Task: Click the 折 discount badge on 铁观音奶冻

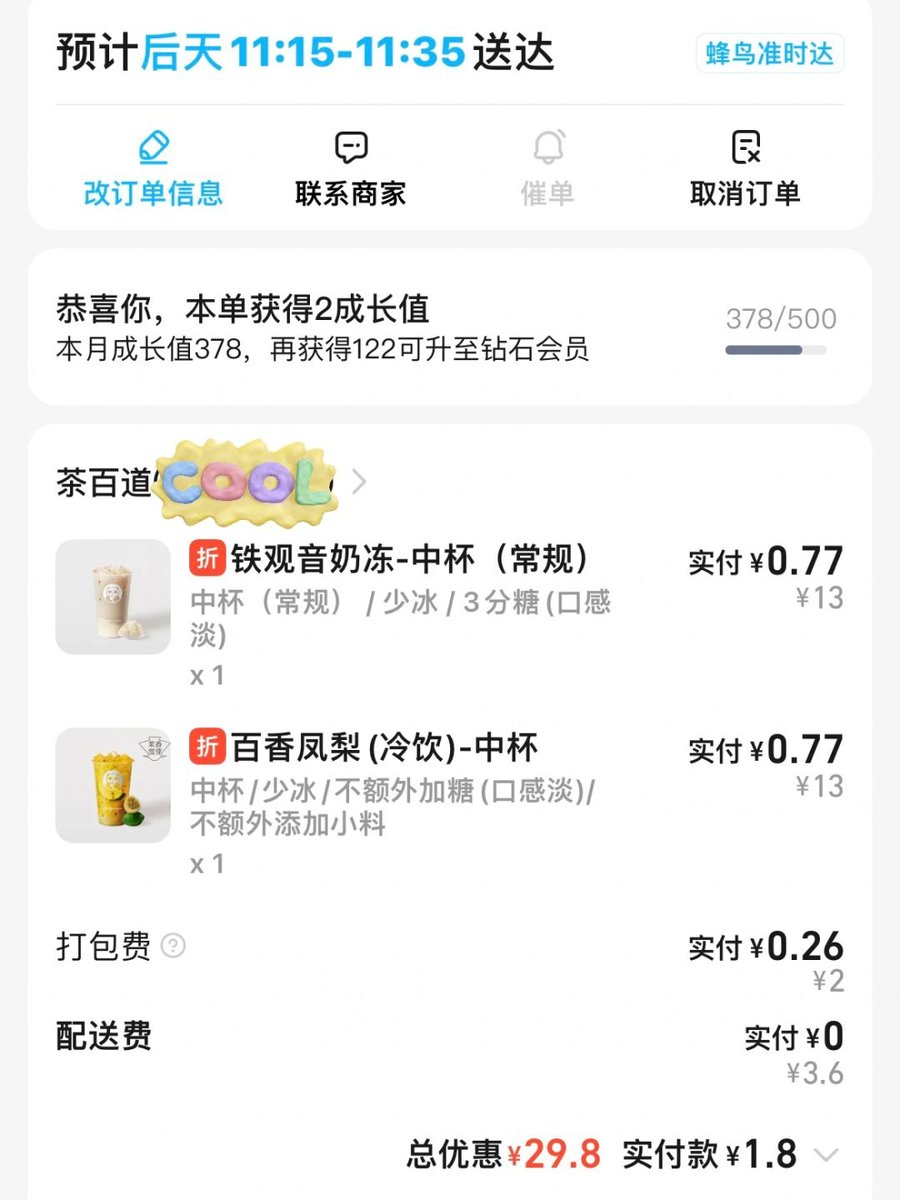Action: [x=207, y=559]
